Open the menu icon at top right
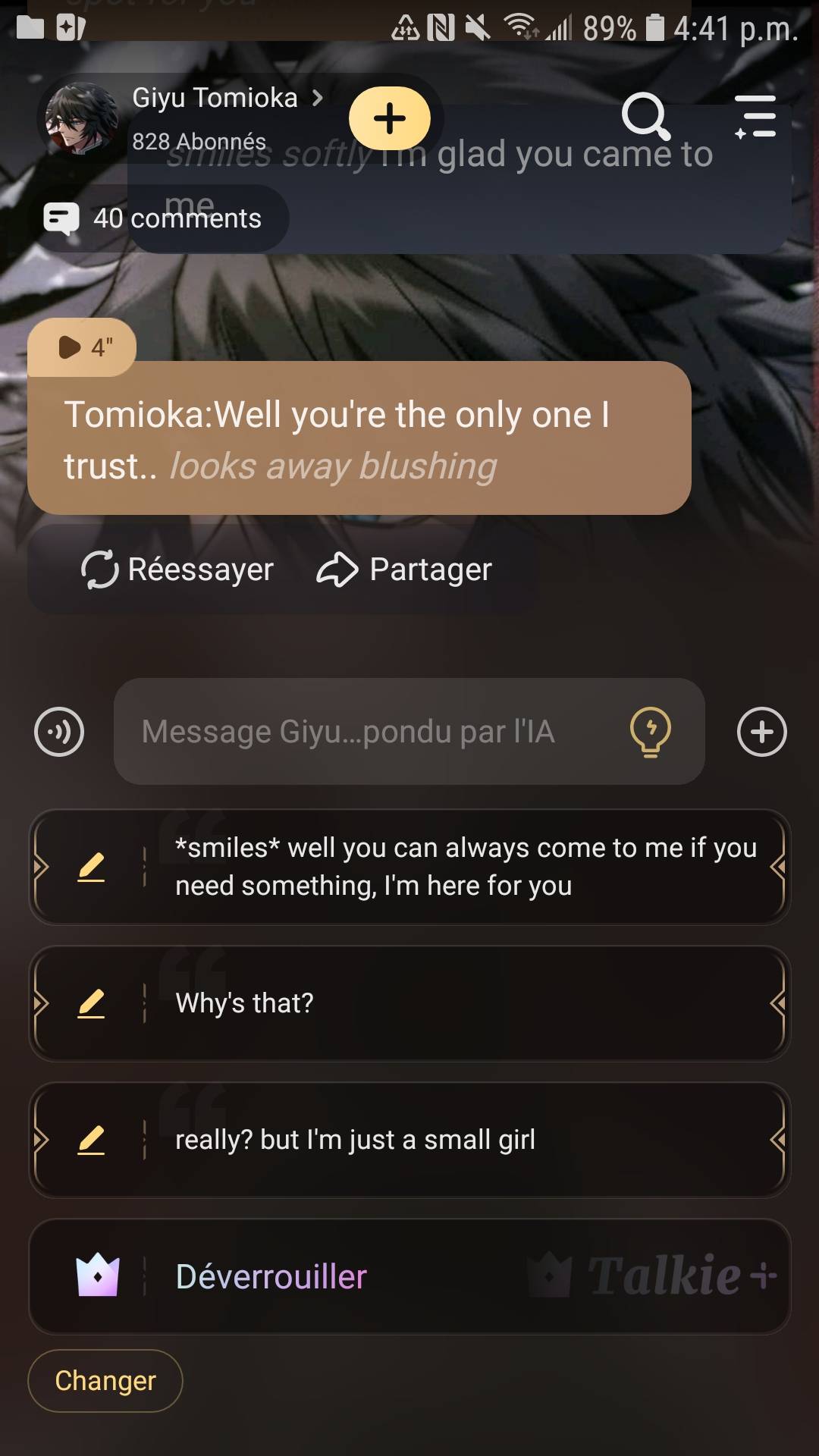Viewport: 819px width, 1456px height. click(755, 117)
